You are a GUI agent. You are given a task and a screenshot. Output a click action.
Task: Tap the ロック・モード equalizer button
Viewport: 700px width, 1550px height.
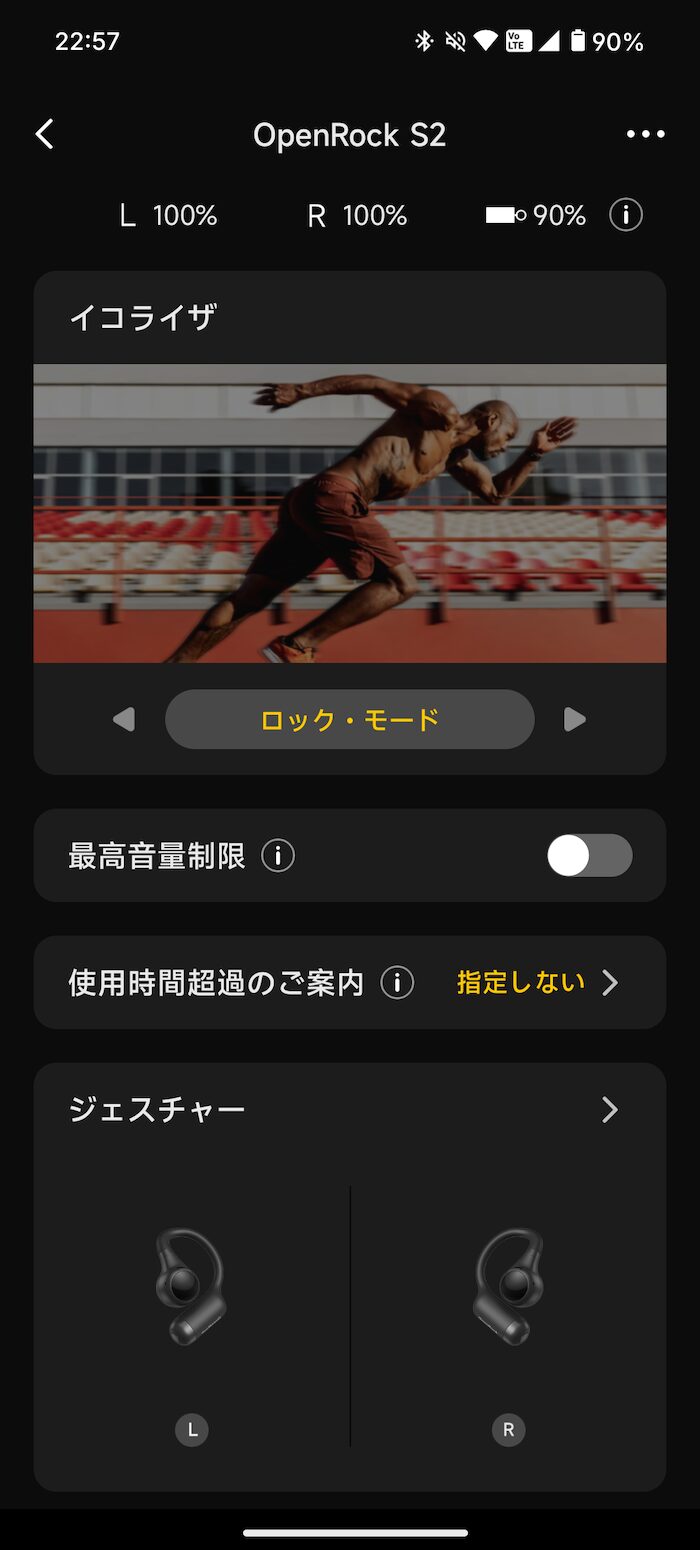[x=350, y=719]
